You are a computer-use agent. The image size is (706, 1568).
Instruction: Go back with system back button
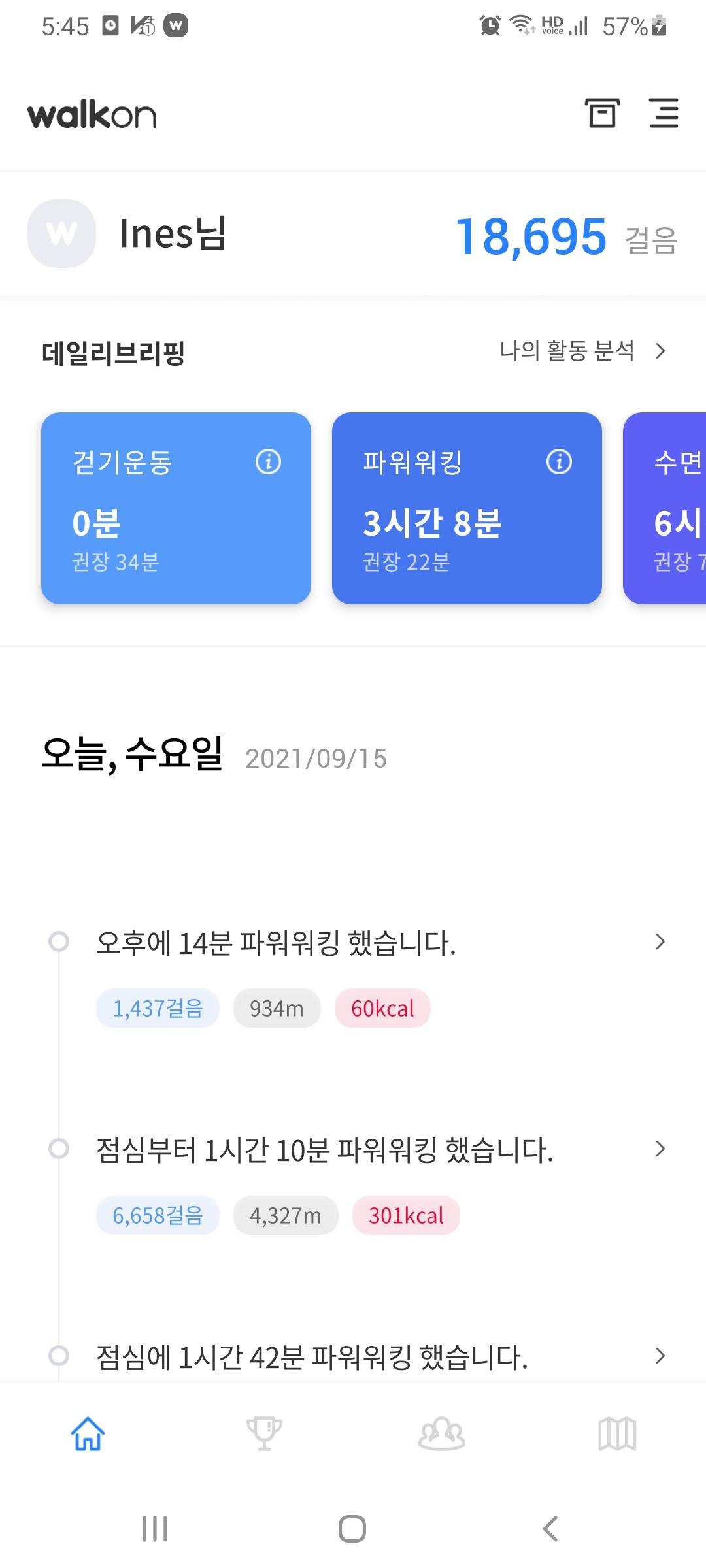click(550, 1529)
